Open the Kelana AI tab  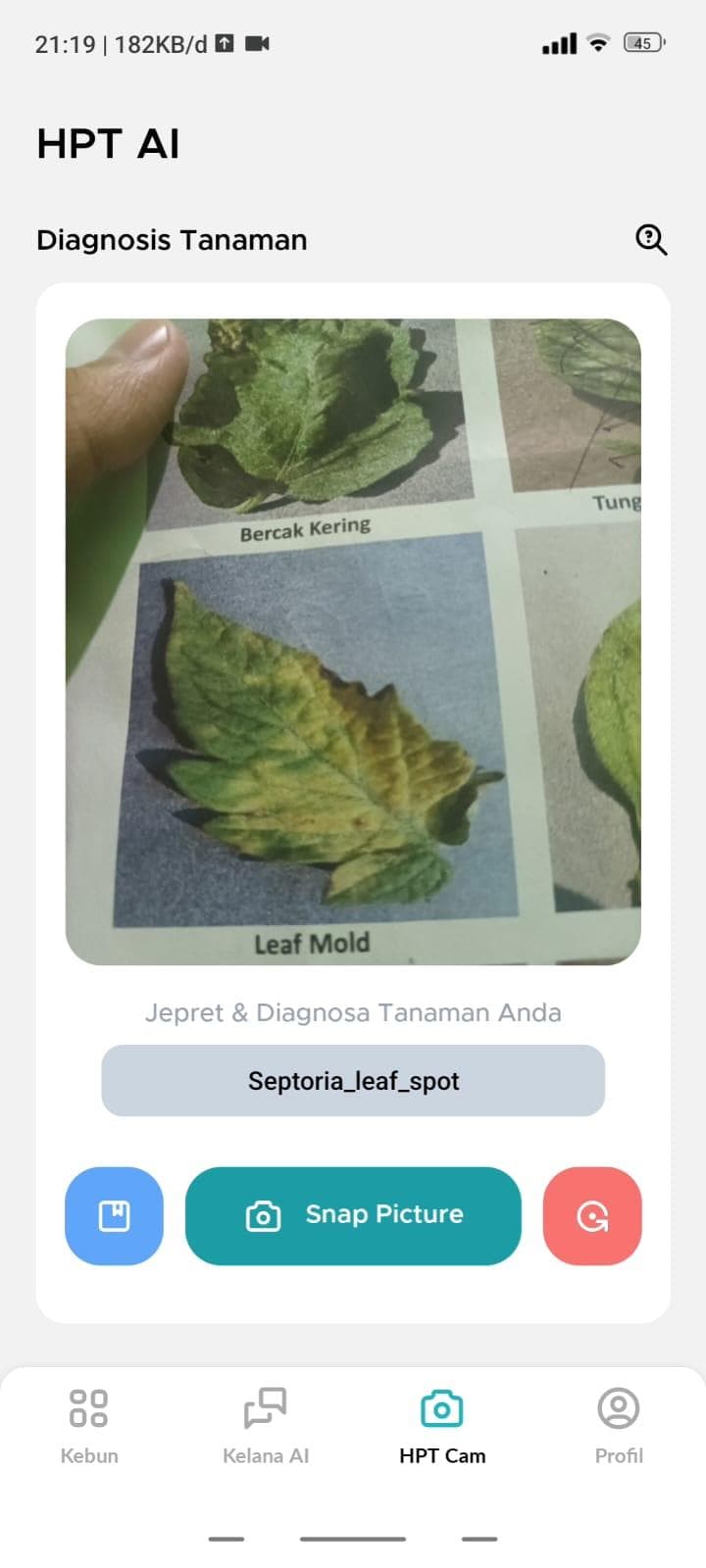pos(266,1426)
